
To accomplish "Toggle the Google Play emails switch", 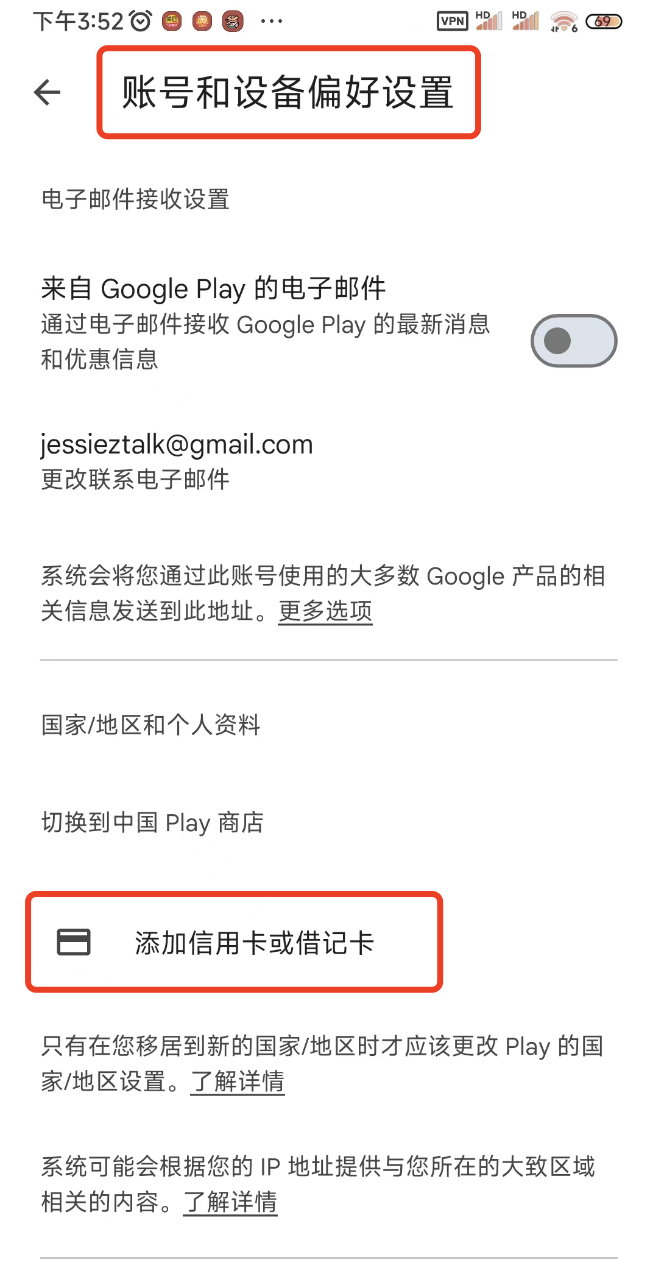I will pos(572,342).
